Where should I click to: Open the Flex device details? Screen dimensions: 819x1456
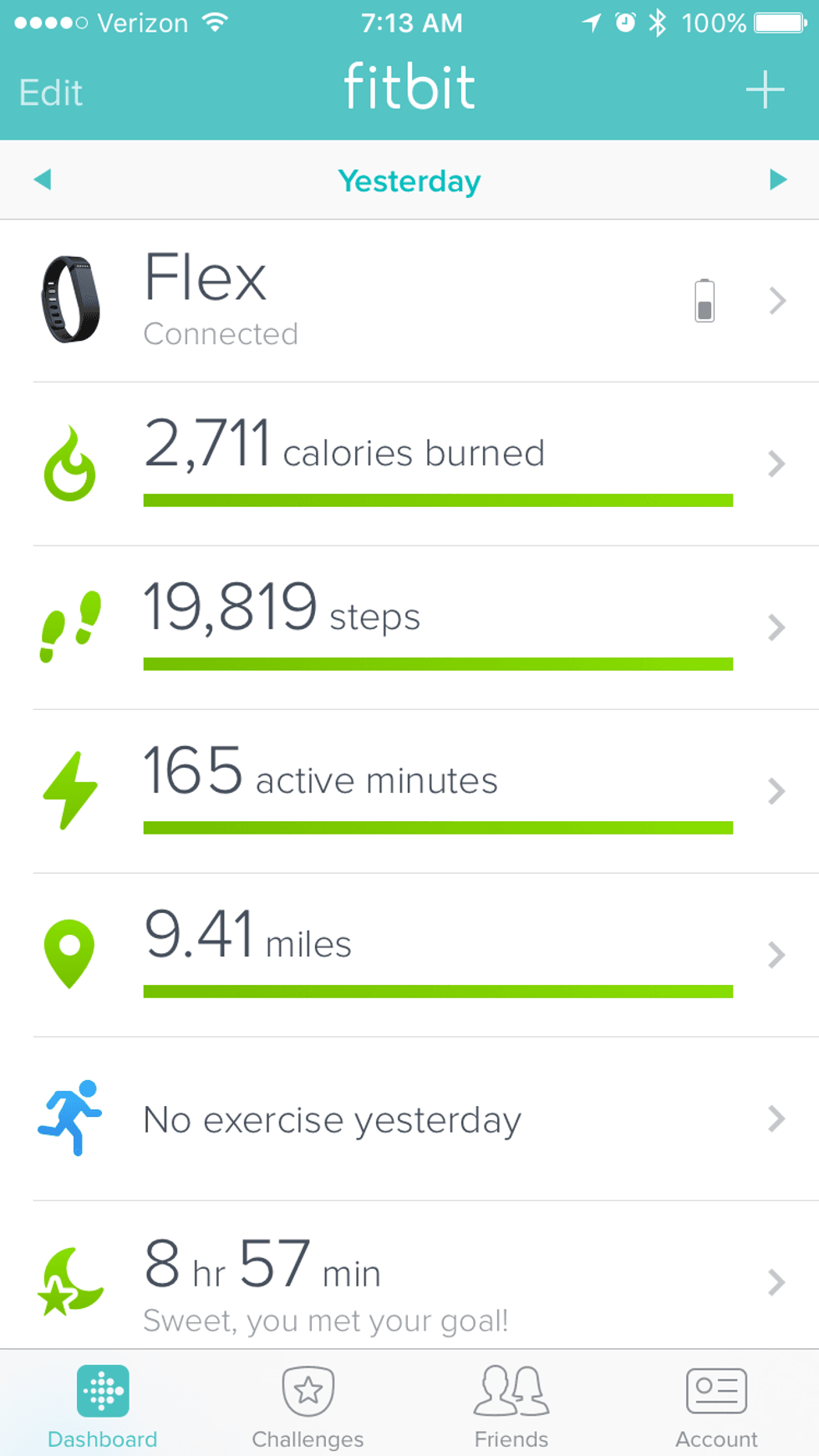(x=409, y=301)
